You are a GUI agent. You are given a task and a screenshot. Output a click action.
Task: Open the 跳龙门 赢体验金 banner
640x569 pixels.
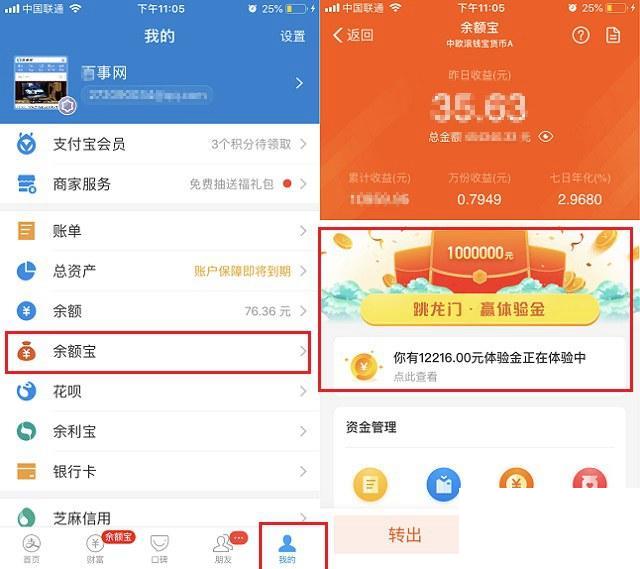tap(480, 309)
